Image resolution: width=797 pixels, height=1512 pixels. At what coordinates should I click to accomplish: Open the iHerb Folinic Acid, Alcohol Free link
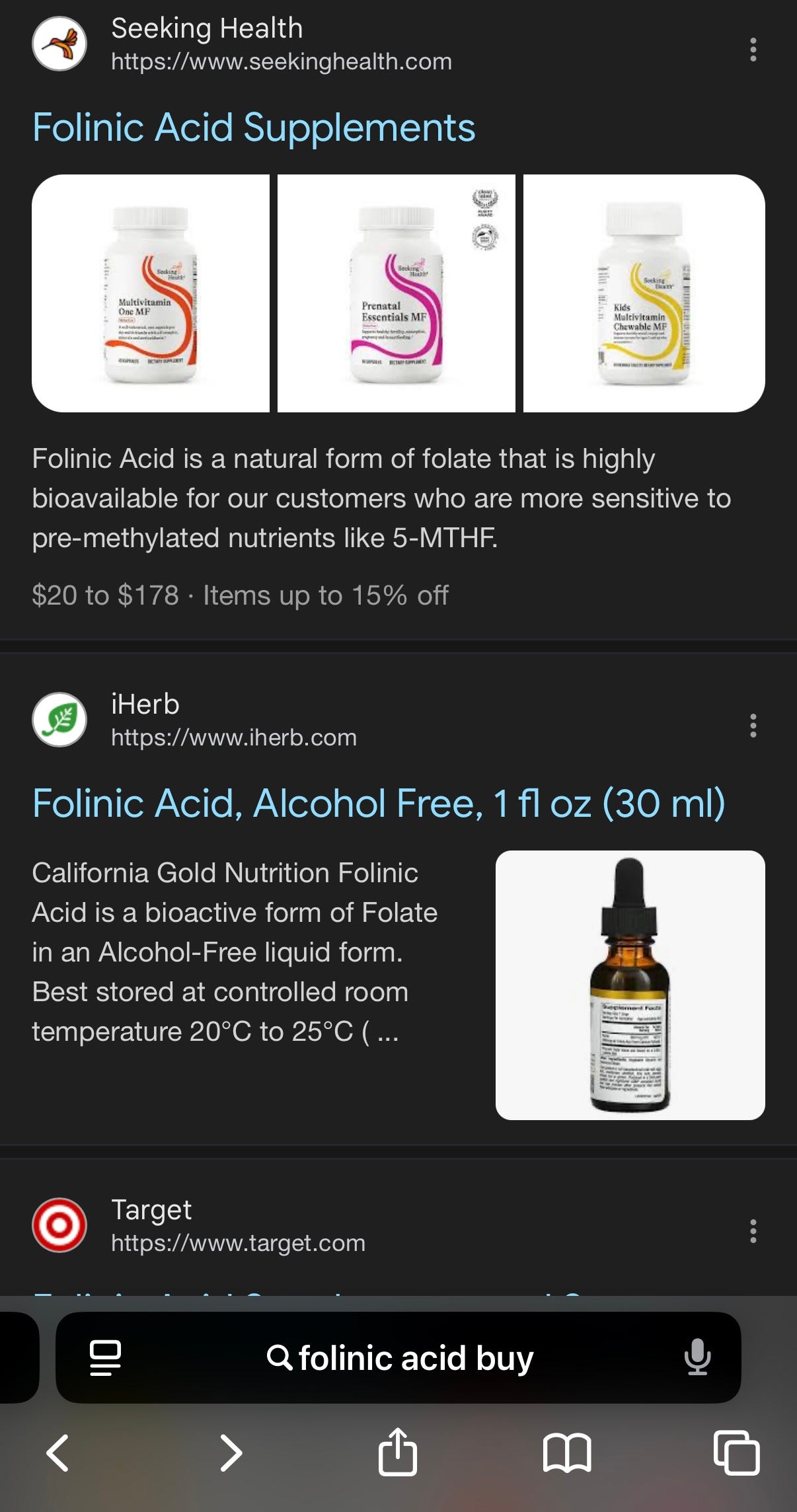[x=379, y=804]
